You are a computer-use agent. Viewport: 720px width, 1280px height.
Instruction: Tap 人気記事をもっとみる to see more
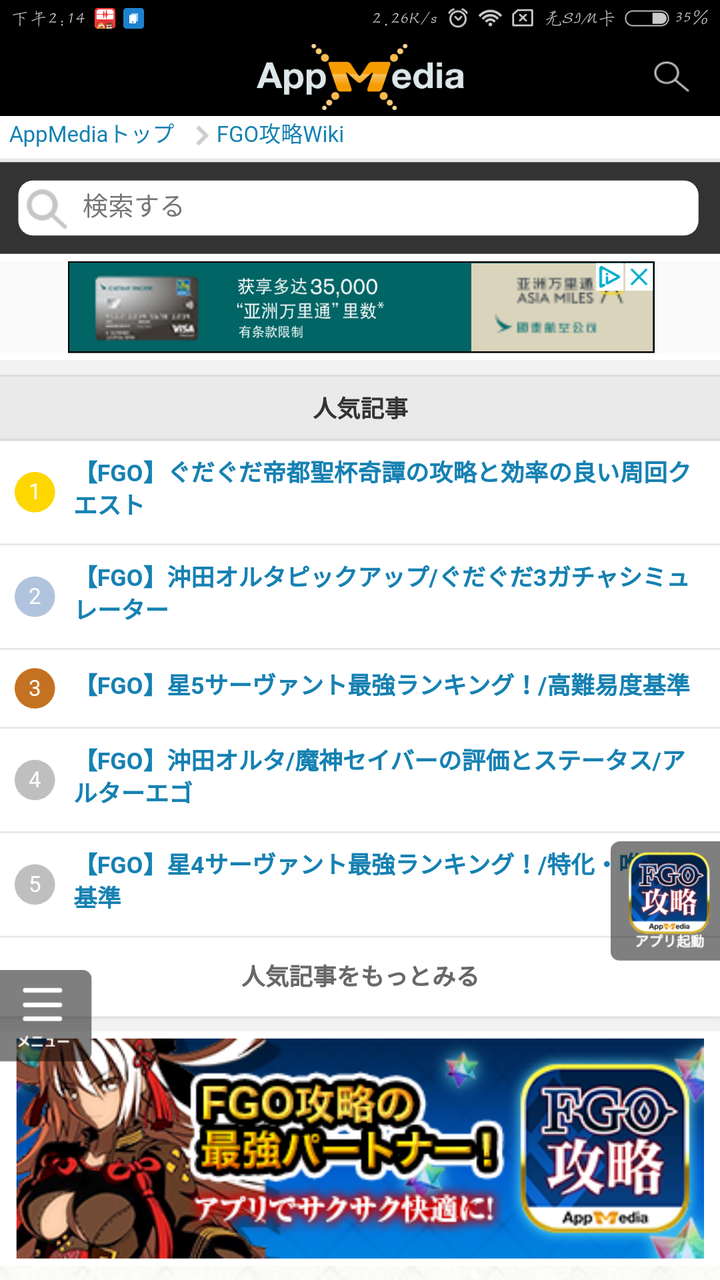pyautogui.click(x=360, y=976)
